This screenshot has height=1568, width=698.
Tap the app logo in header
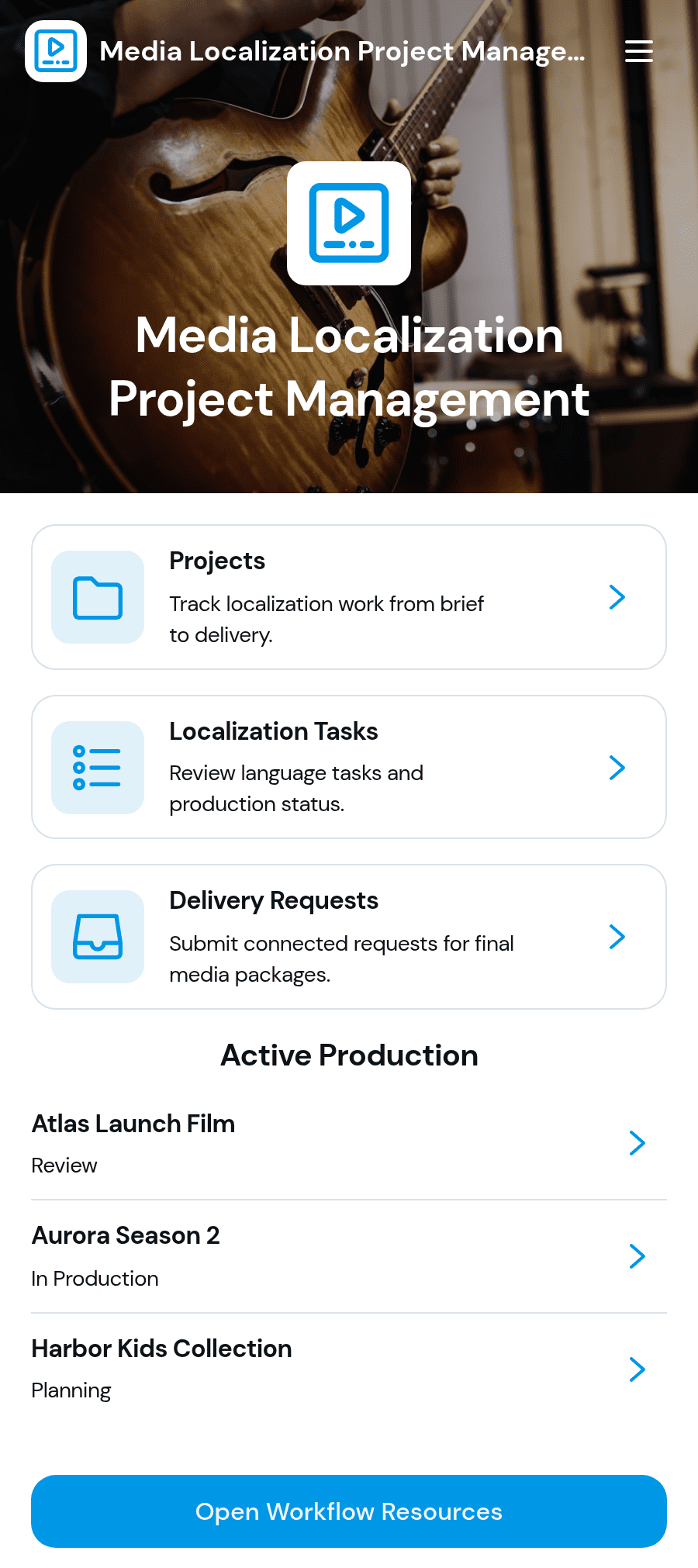[x=56, y=51]
